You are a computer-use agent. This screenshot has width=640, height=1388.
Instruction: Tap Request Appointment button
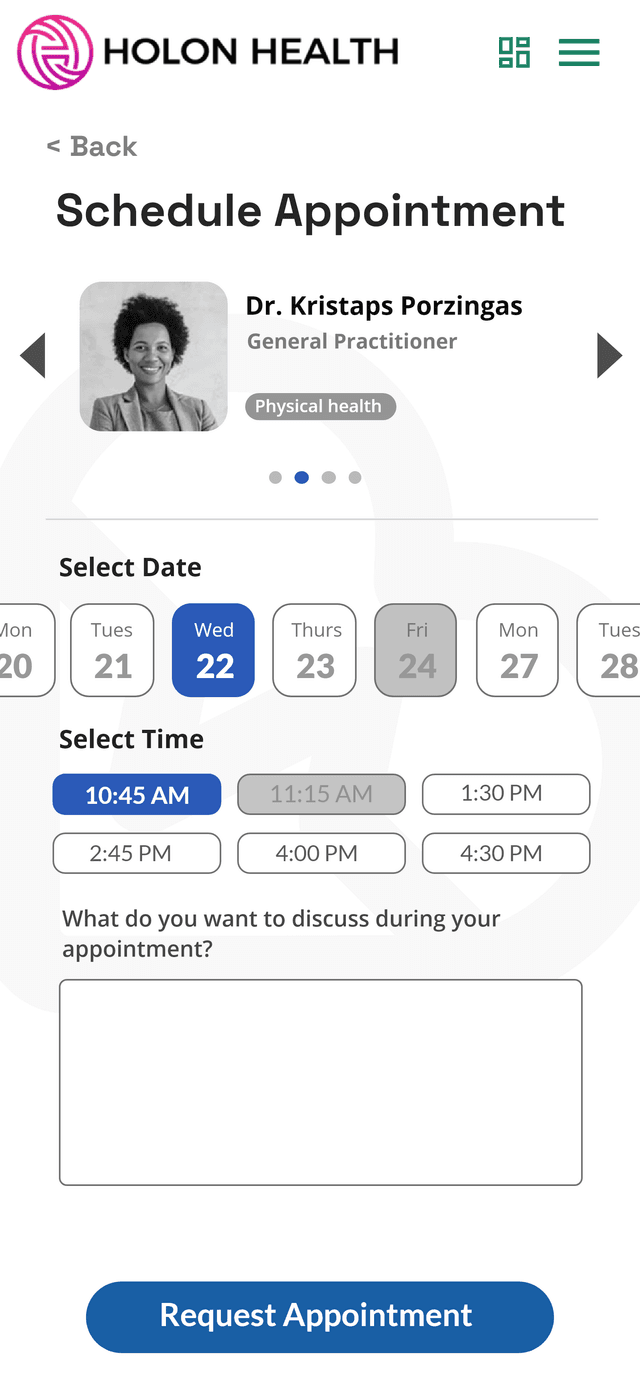tap(320, 1316)
